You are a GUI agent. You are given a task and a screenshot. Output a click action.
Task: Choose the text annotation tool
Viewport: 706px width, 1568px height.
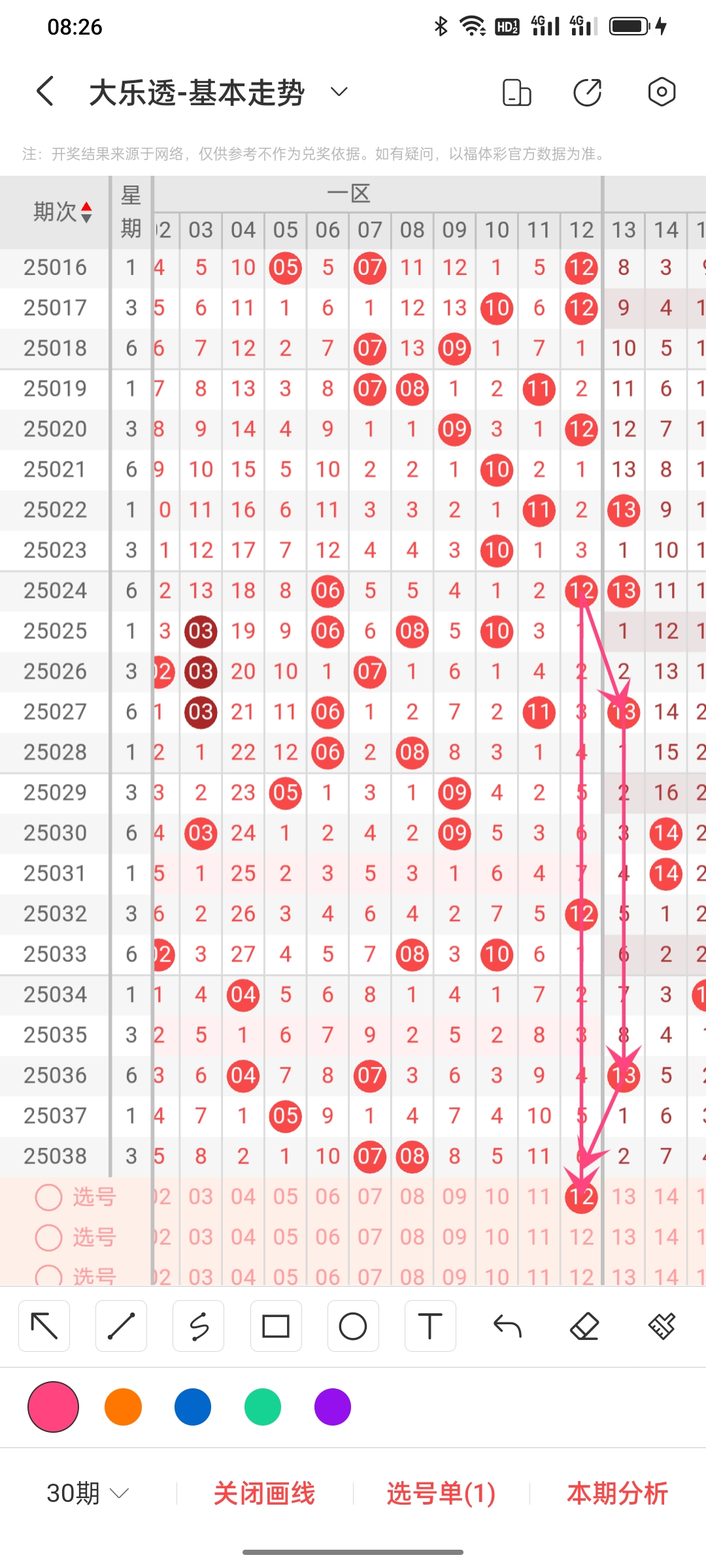pos(429,1326)
